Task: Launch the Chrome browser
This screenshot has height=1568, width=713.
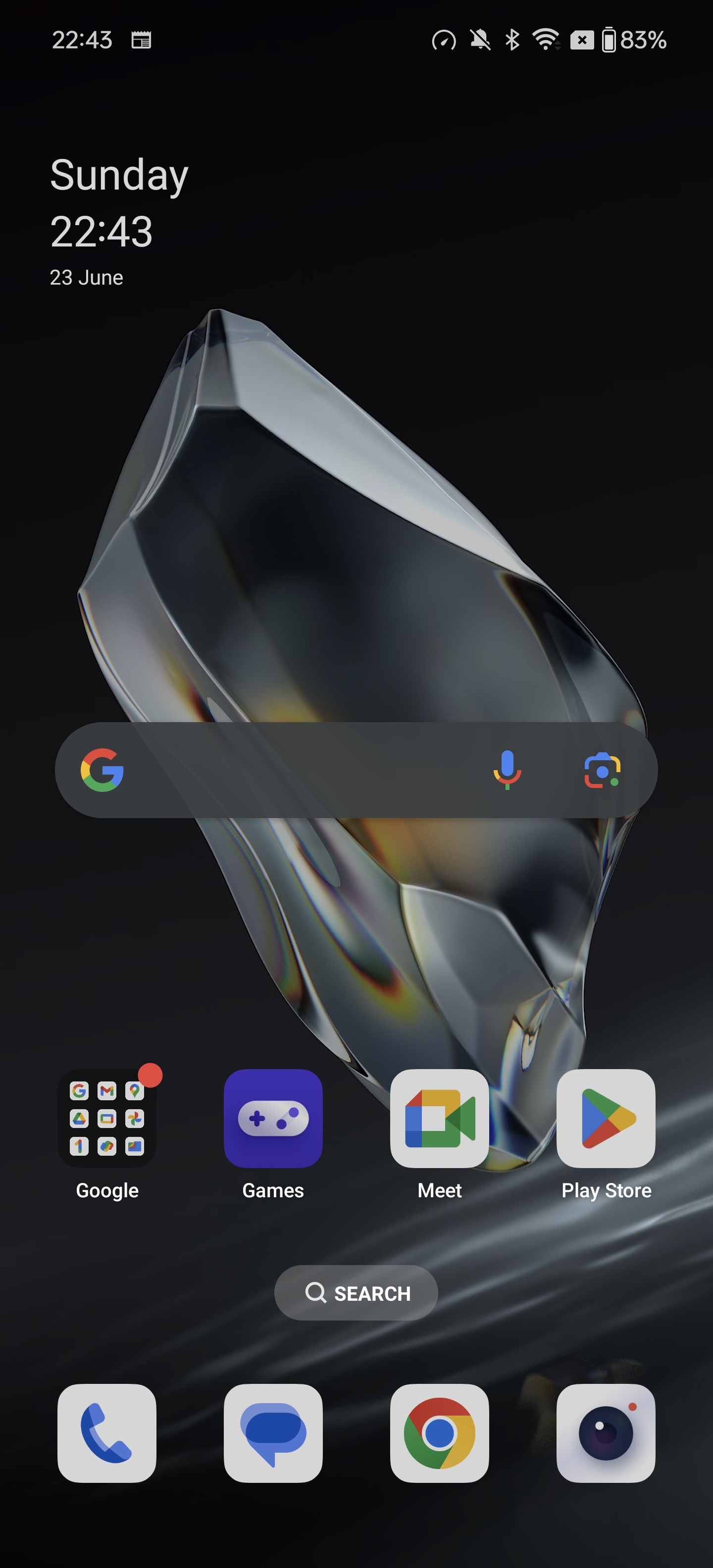Action: (x=440, y=1433)
